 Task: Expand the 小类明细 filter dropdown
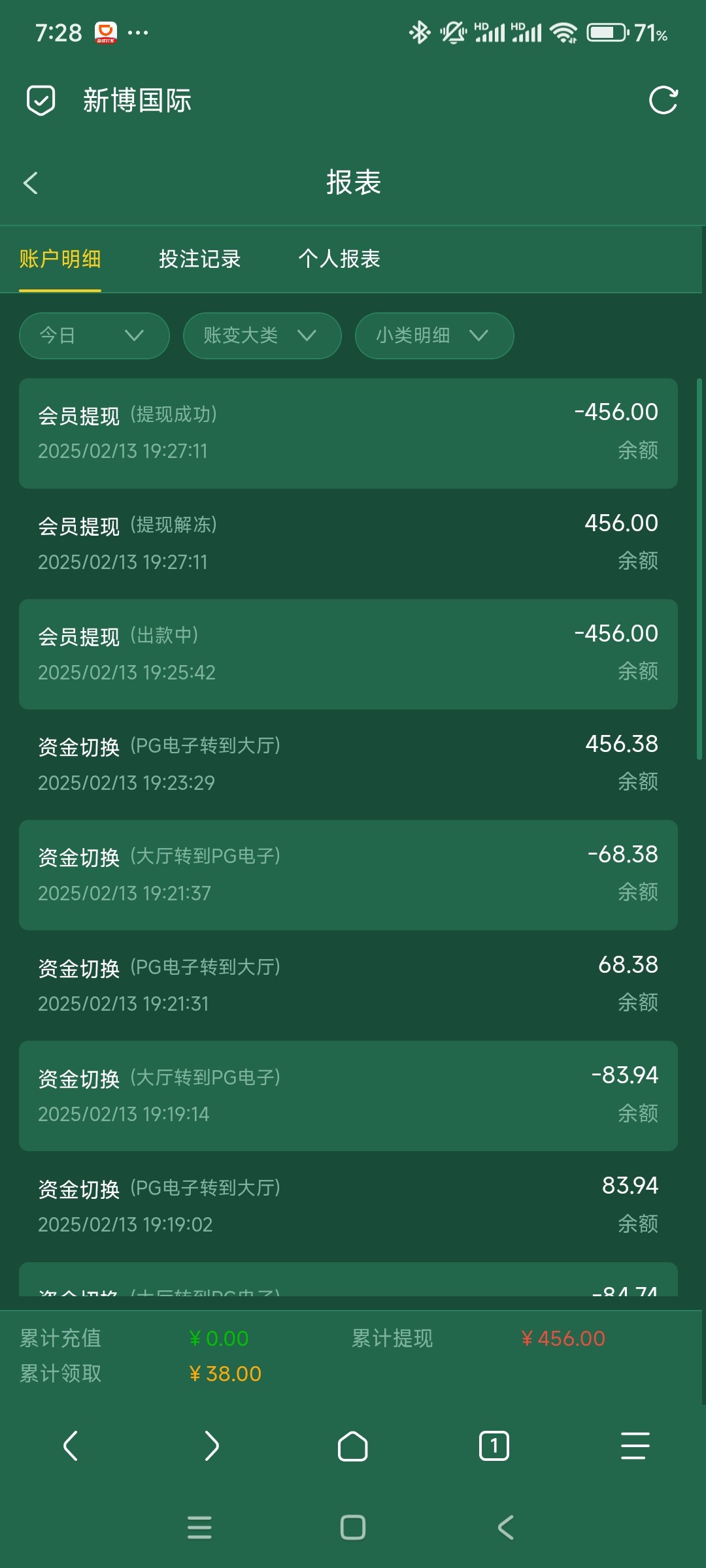point(434,336)
